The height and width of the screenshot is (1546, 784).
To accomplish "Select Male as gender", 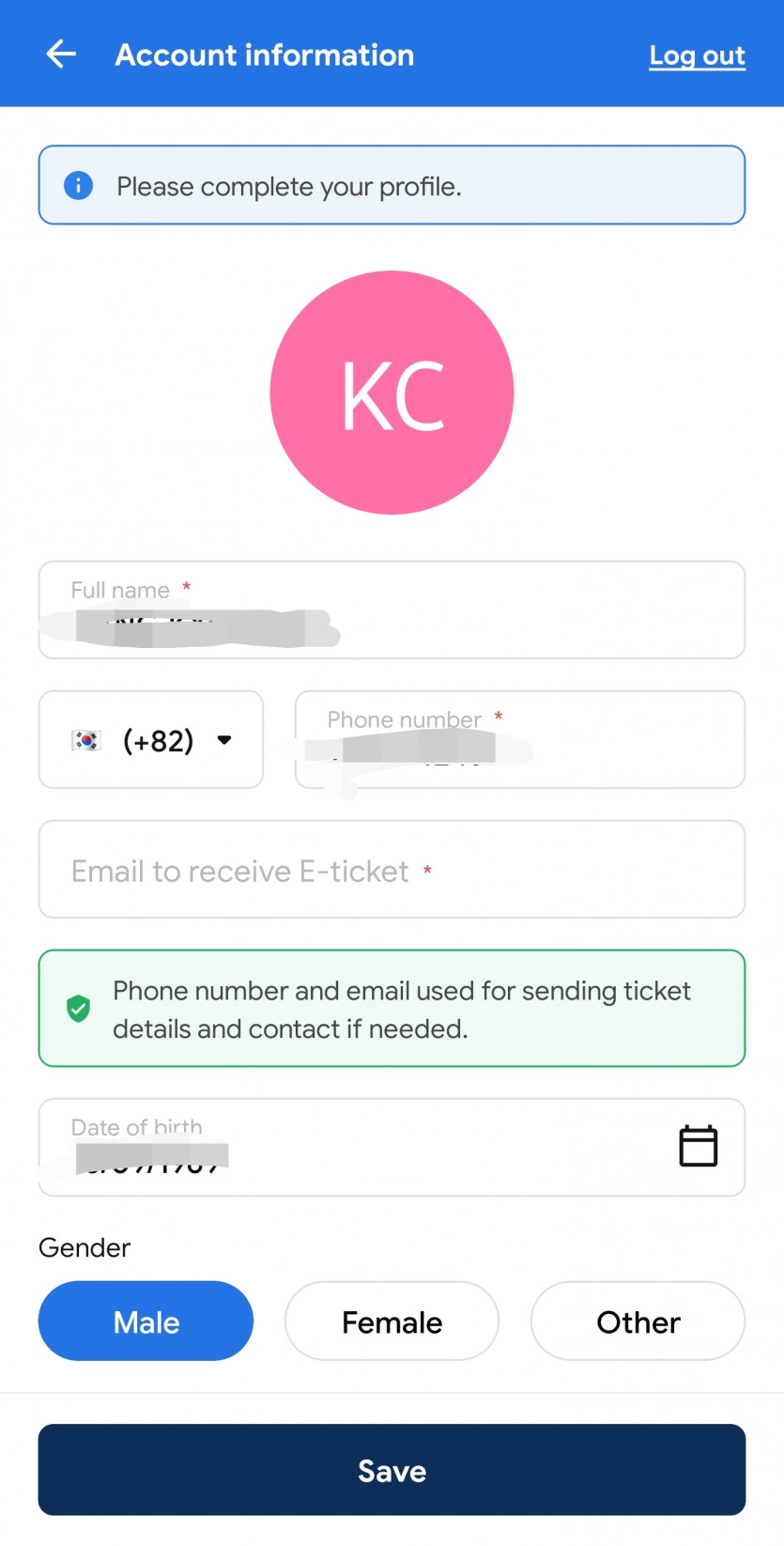I will 146,1322.
